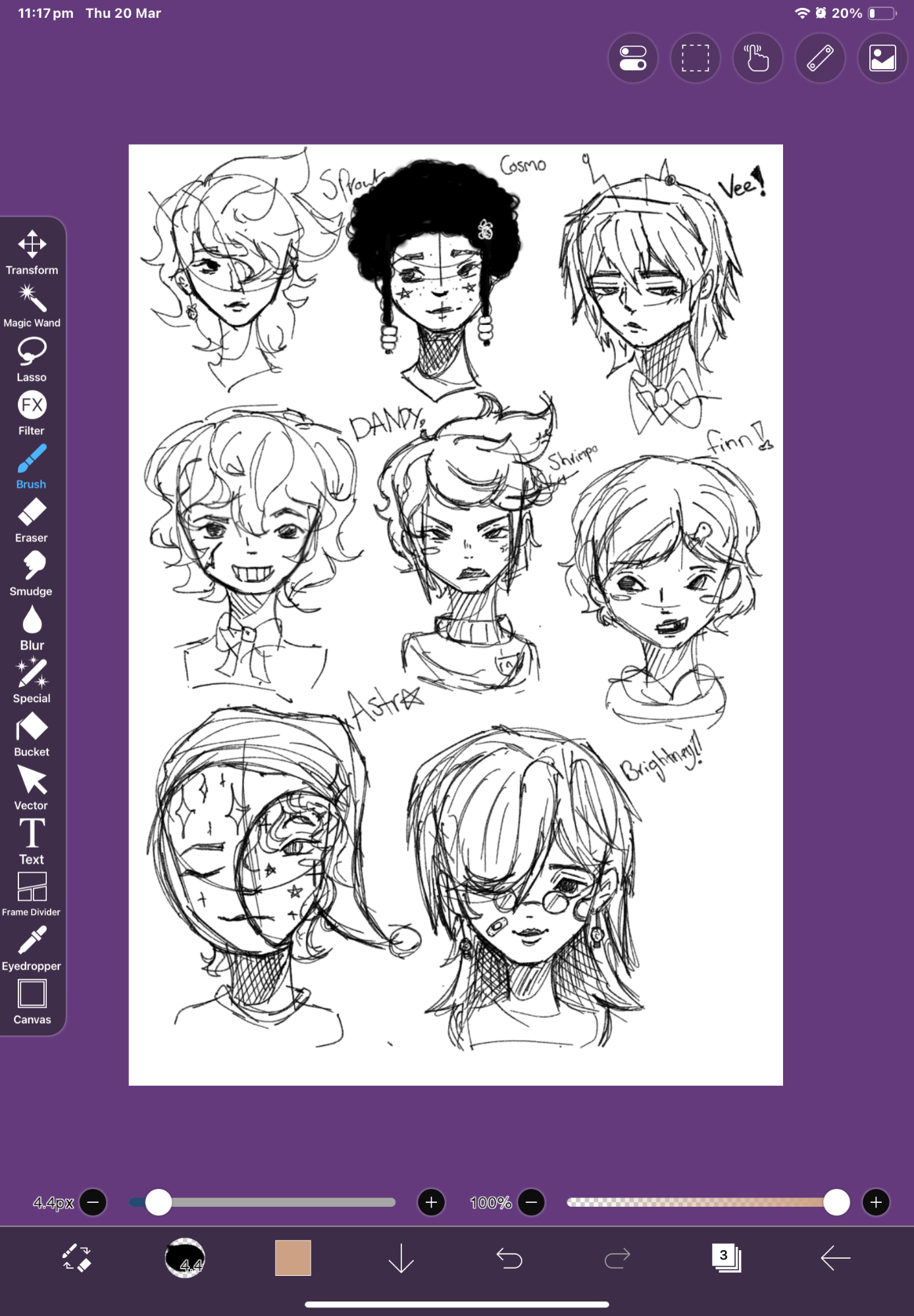Pick the Eyedropper tool
The image size is (914, 1316).
[32, 948]
